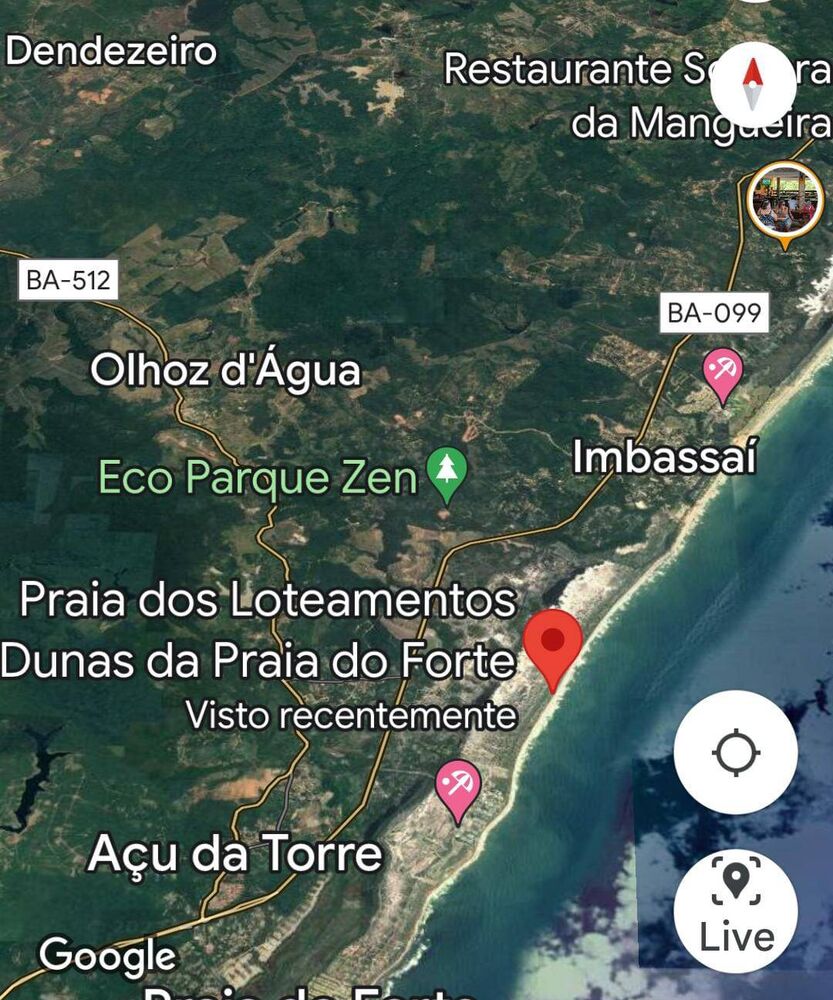The image size is (833, 1000).
Task: Select Dunas da Praia do Forte pin label
Action: (x=254, y=658)
